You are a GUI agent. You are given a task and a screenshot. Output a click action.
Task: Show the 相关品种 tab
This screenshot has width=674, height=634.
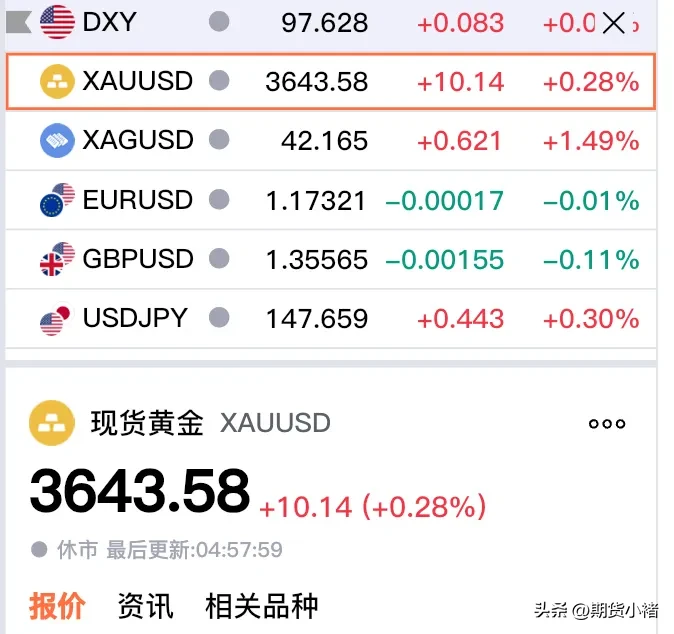tap(261, 605)
